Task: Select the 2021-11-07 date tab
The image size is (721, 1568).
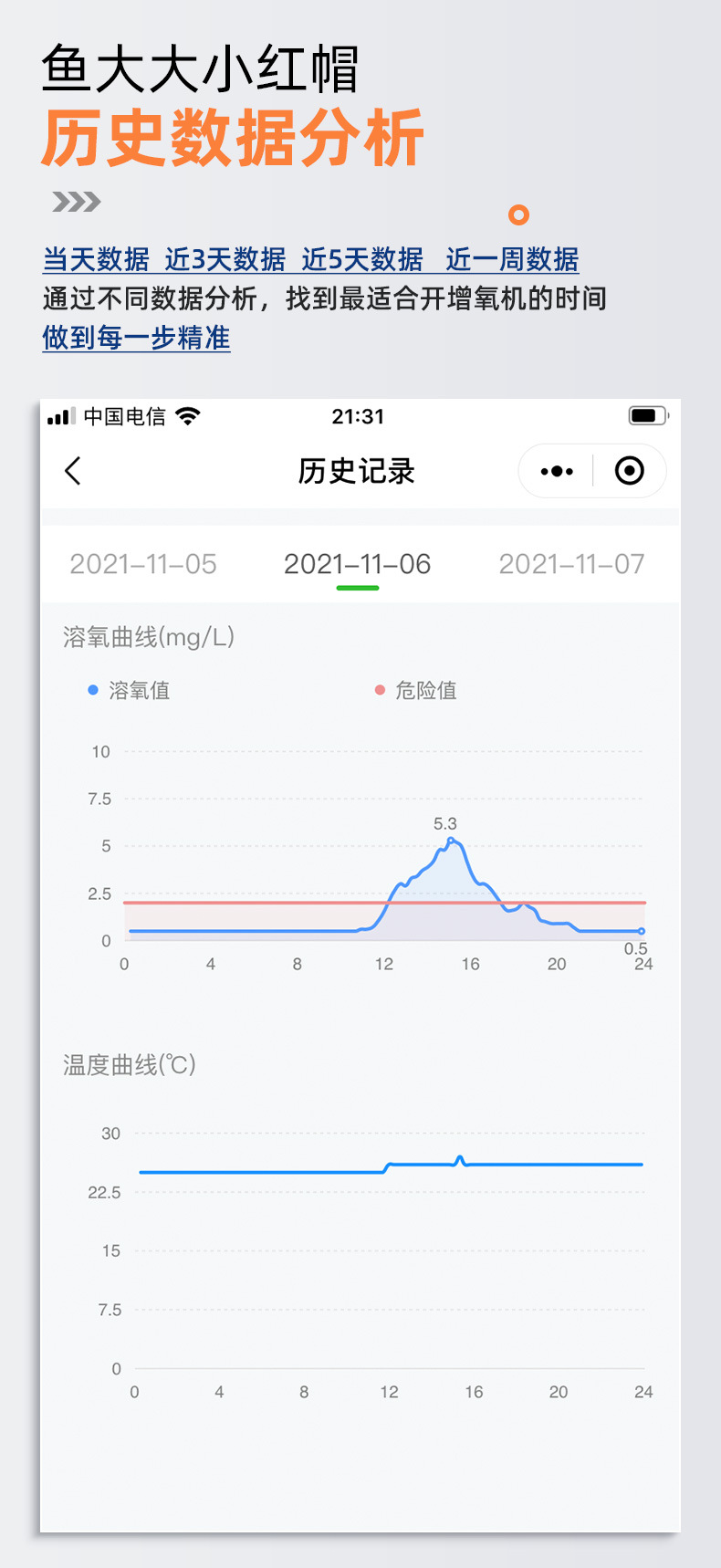Action: pos(570,564)
